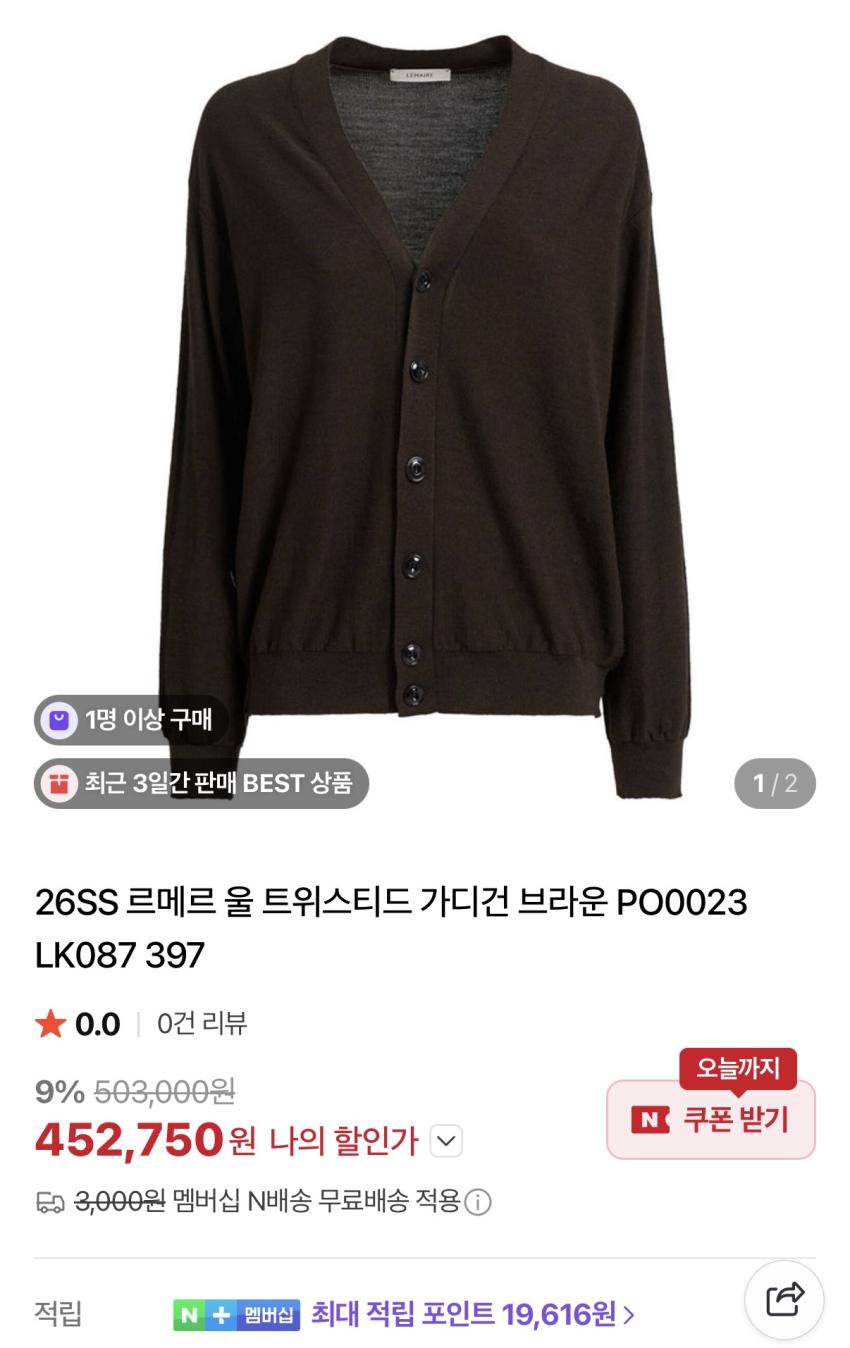Share this product with the share button
Screen dimensions: 850x1348
coord(784,1300)
